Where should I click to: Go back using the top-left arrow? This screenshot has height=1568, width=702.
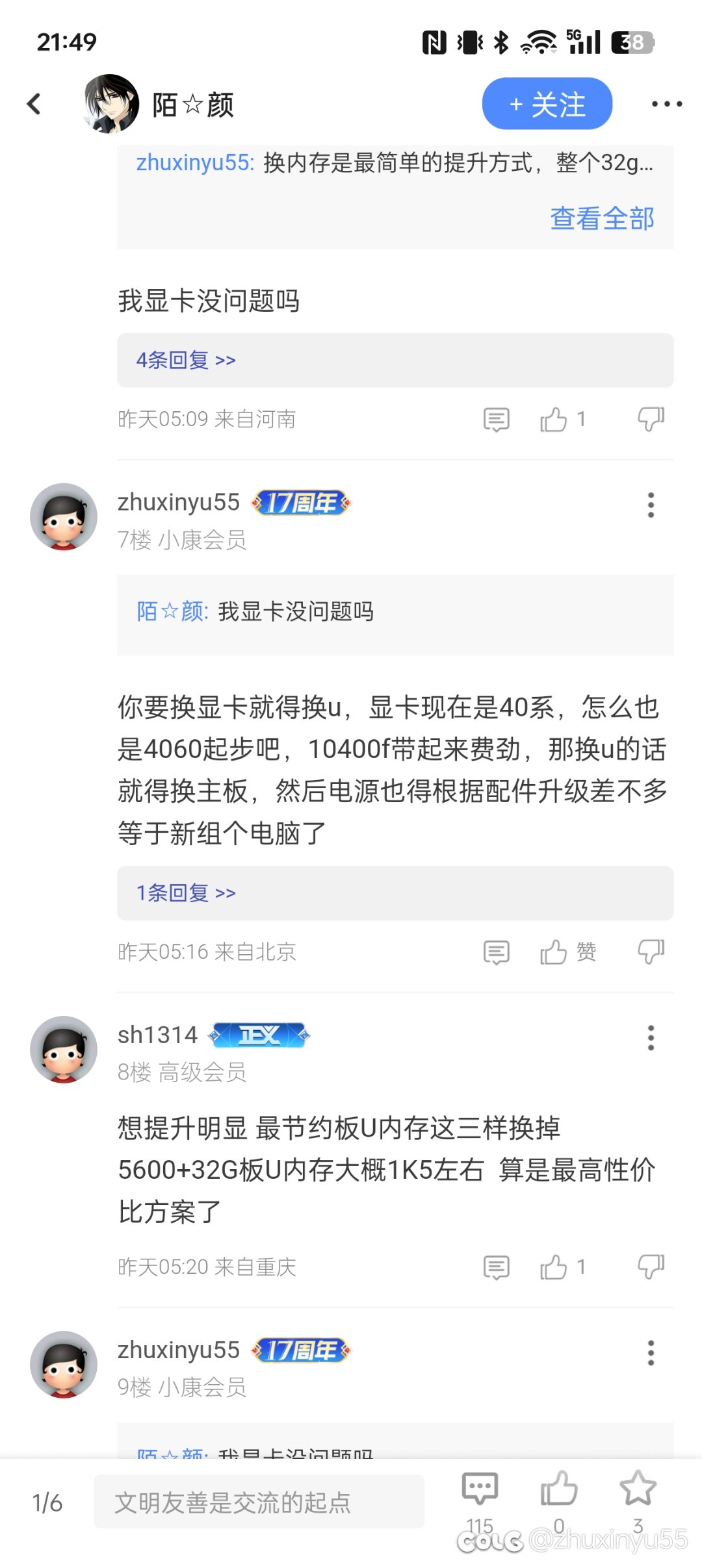(34, 104)
